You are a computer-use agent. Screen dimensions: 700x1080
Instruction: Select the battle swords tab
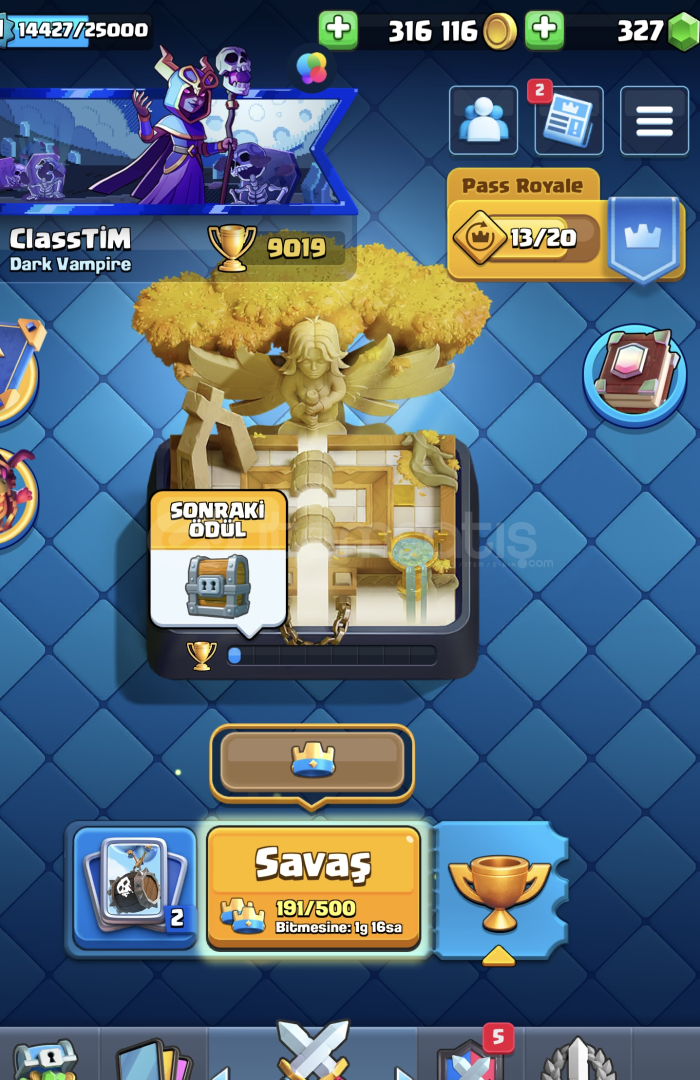coord(312,1052)
